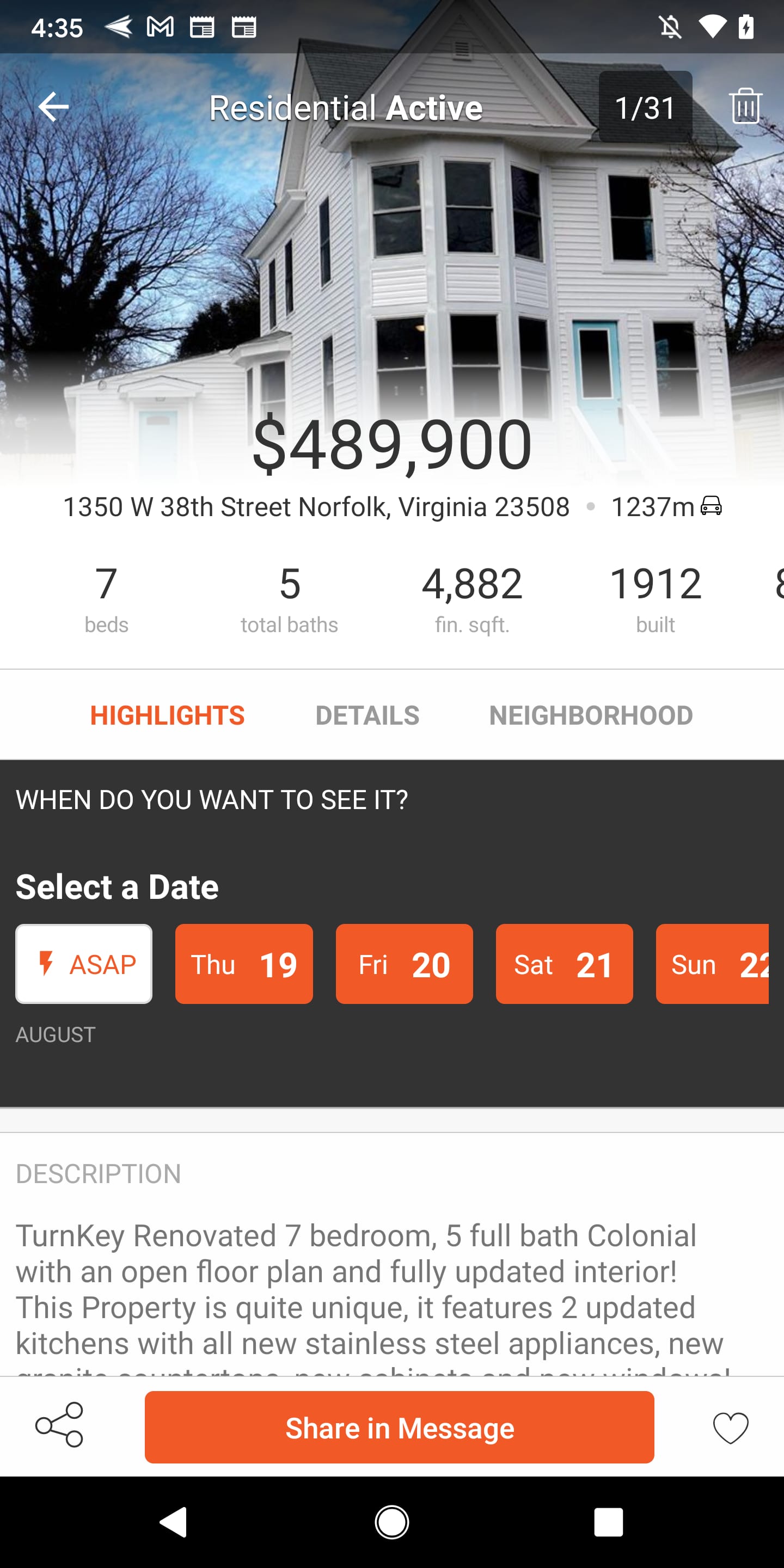This screenshot has height=1568, width=784.
Task: Pick Saturday 21 for the viewing
Action: pyautogui.click(x=563, y=964)
